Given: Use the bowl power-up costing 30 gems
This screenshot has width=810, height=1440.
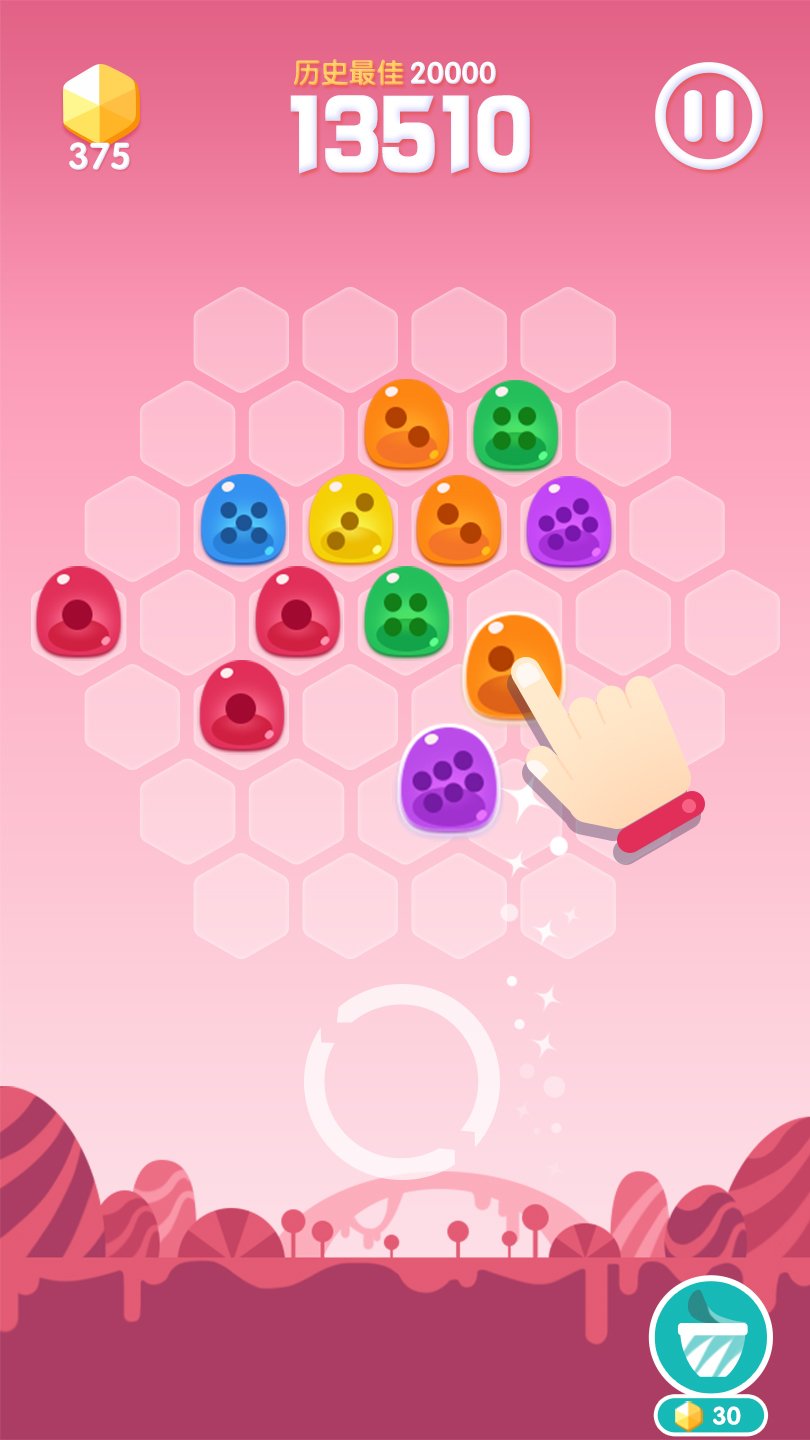Looking at the screenshot, I should [x=710, y=1338].
